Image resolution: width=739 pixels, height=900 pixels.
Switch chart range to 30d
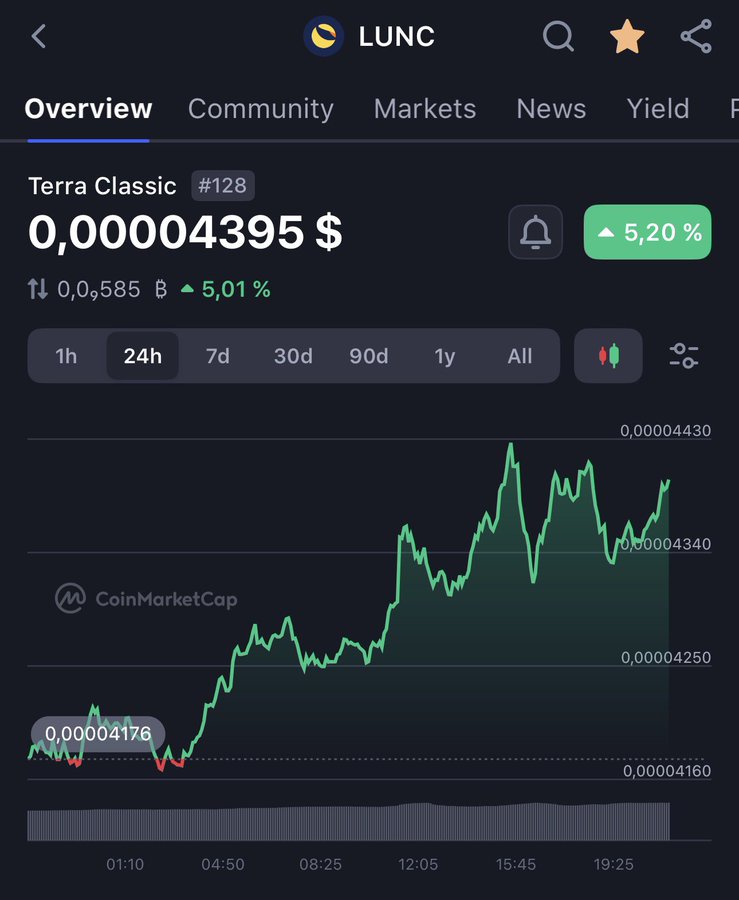click(293, 356)
